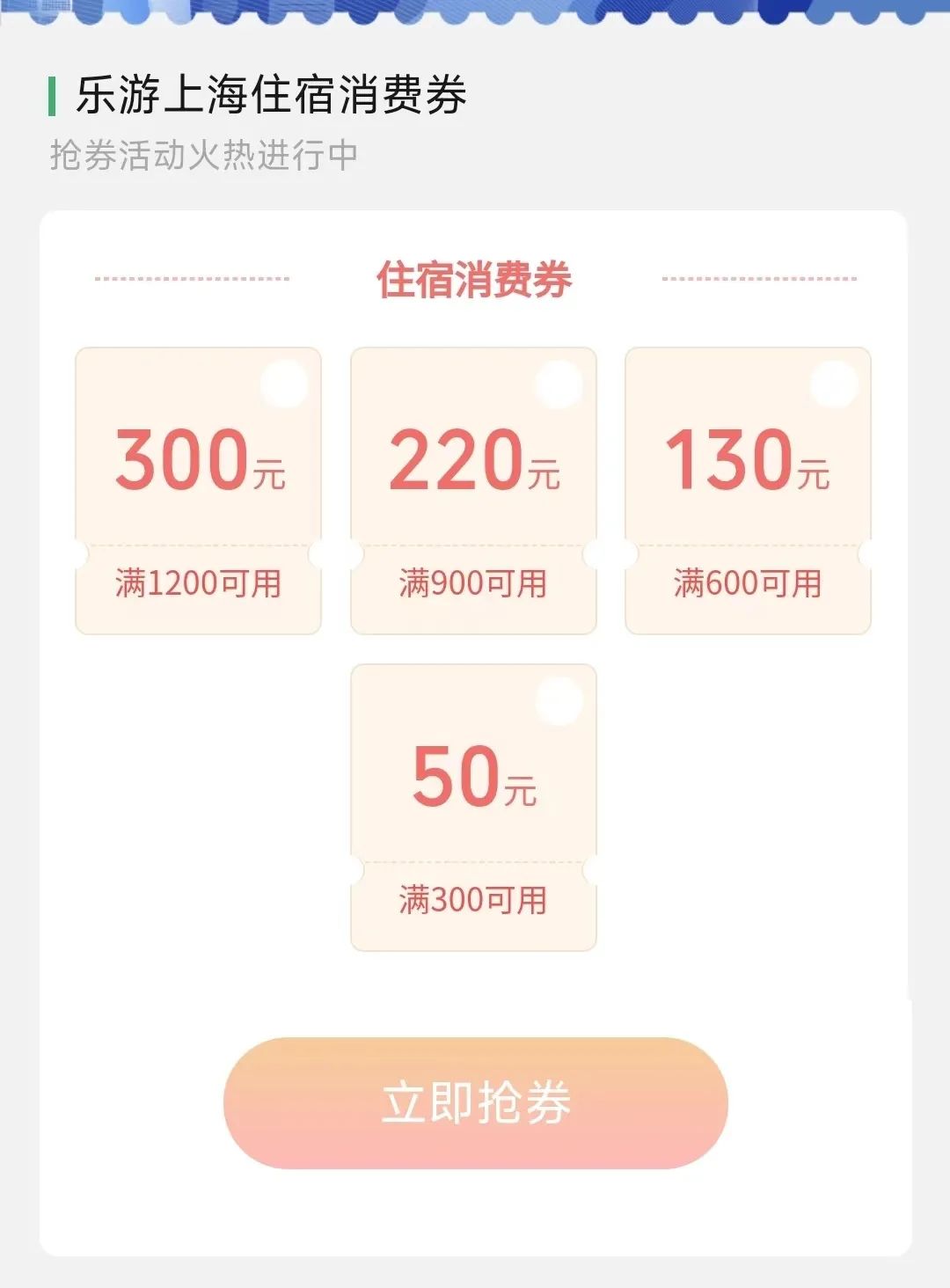Viewport: 950px width, 1288px height.
Task: Pick the 50元 coupon (满300可用)
Action: click(x=473, y=807)
